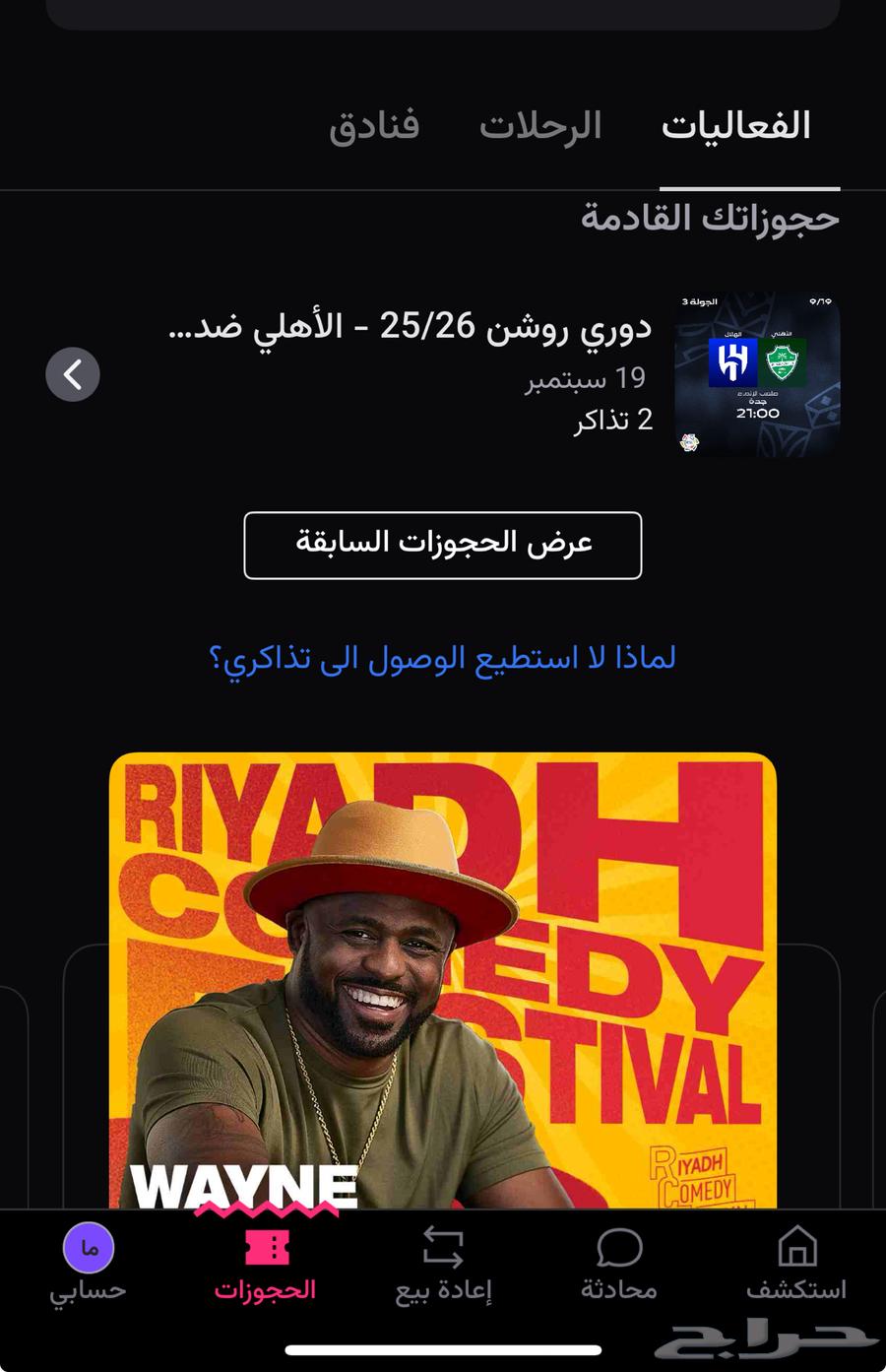Open محادثة via the chat bubble icon
Image resolution: width=886 pixels, height=1372 pixels.
(619, 1247)
